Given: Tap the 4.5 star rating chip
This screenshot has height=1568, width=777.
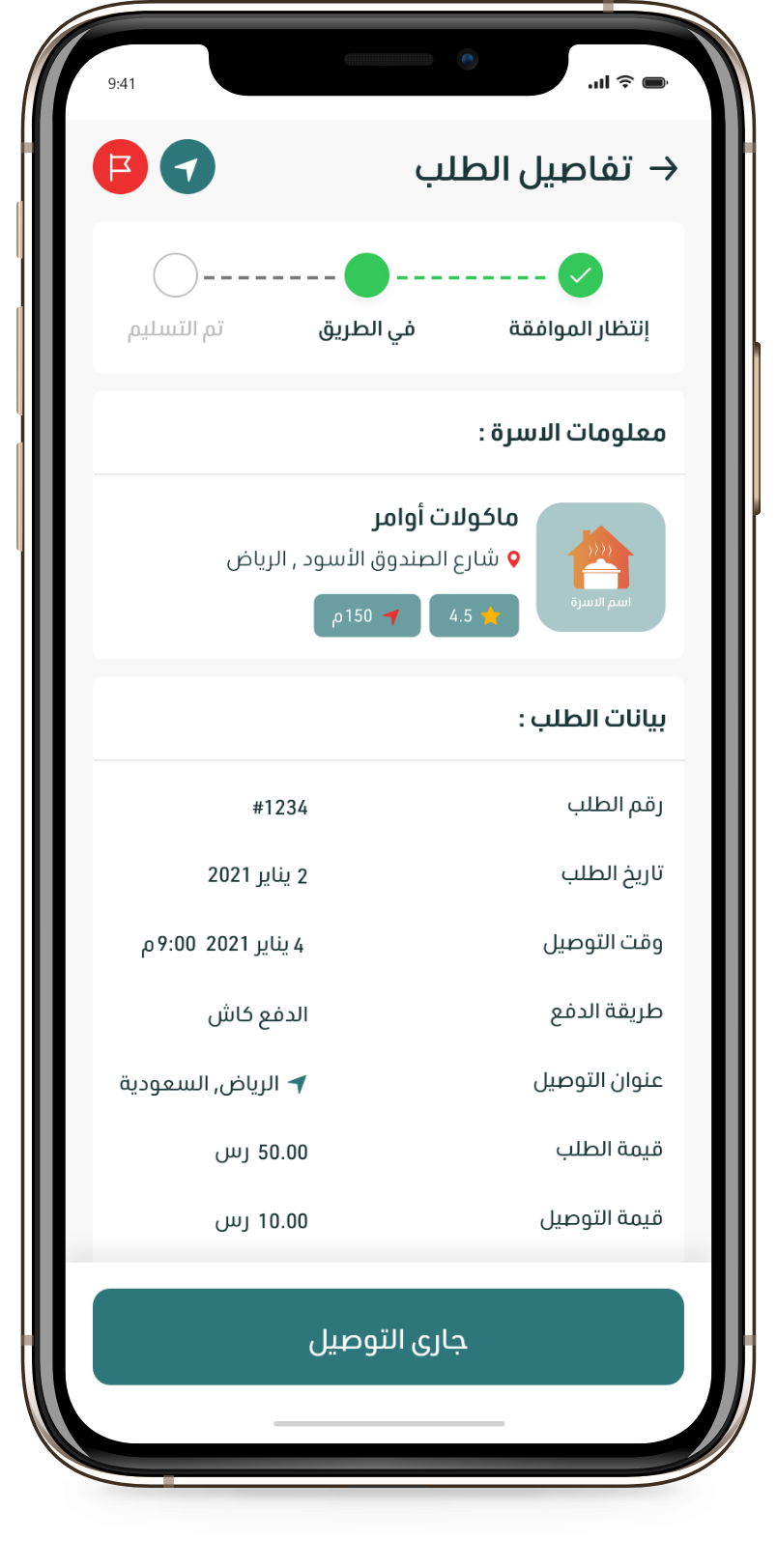Looking at the screenshot, I should pyautogui.click(x=474, y=616).
